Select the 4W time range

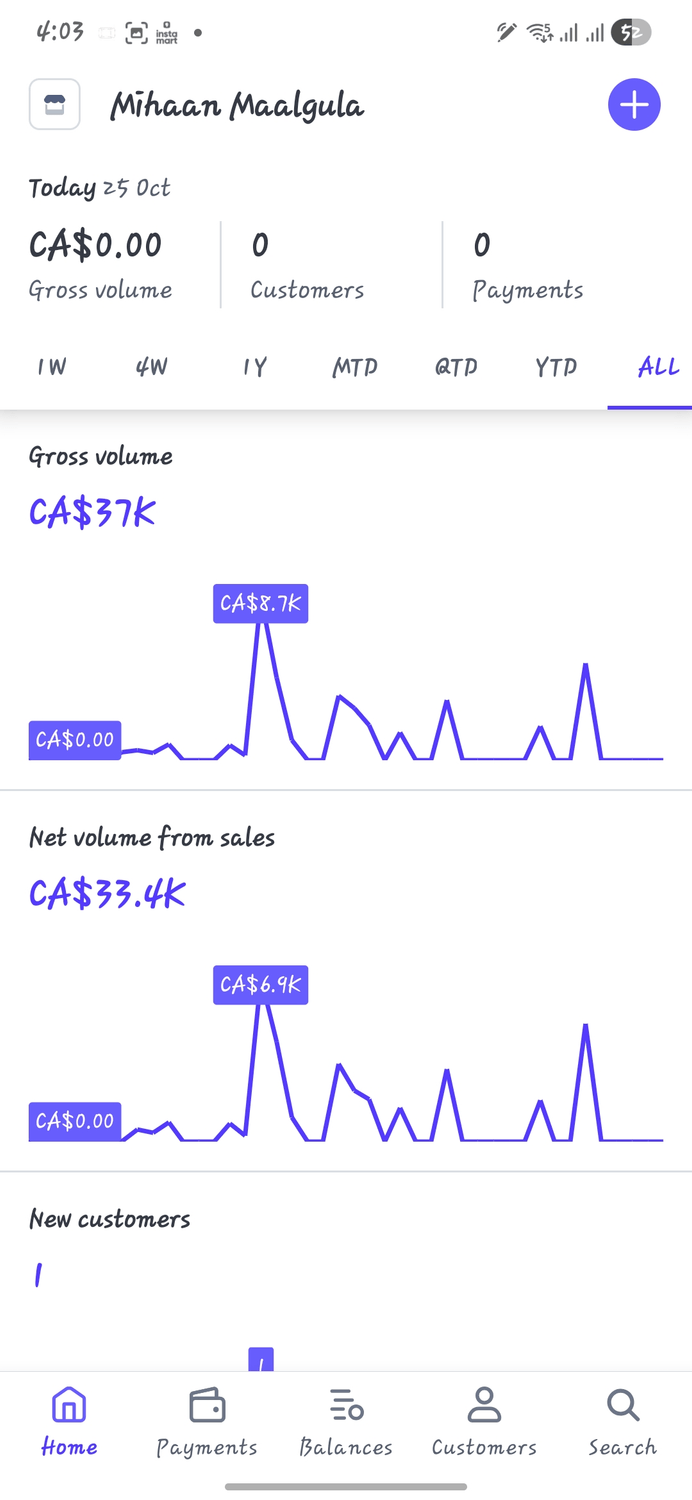click(152, 367)
